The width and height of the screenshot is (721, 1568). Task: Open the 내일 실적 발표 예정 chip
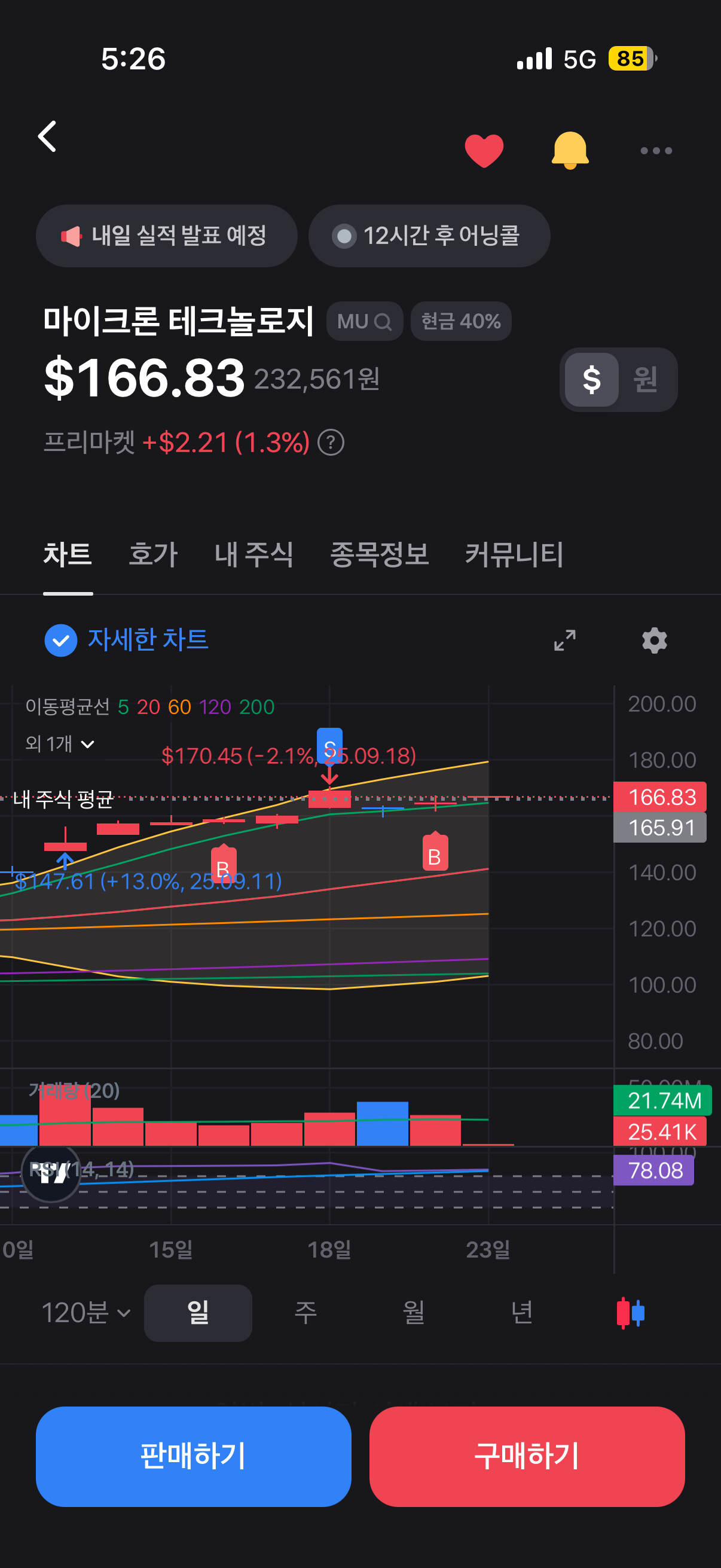[166, 236]
